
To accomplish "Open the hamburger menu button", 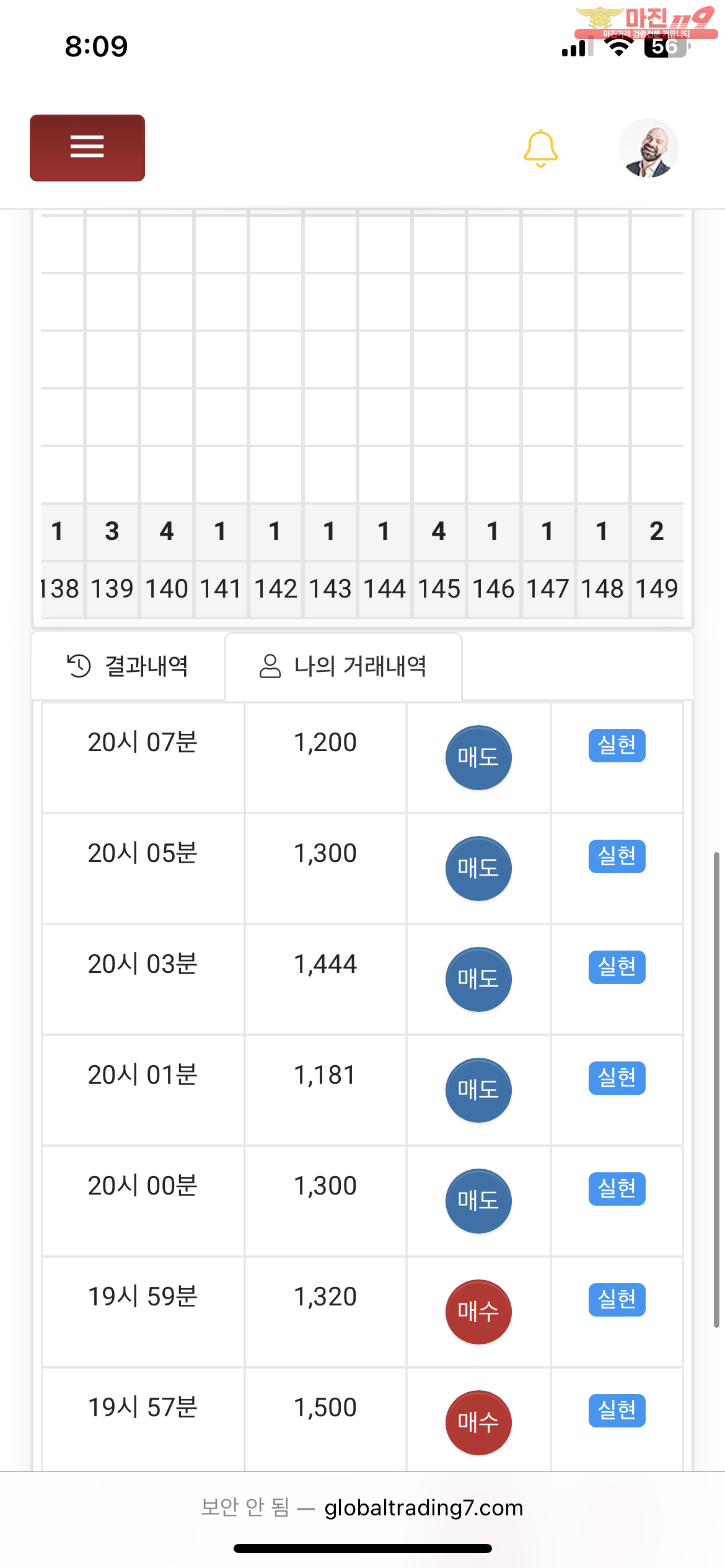I will [x=87, y=148].
